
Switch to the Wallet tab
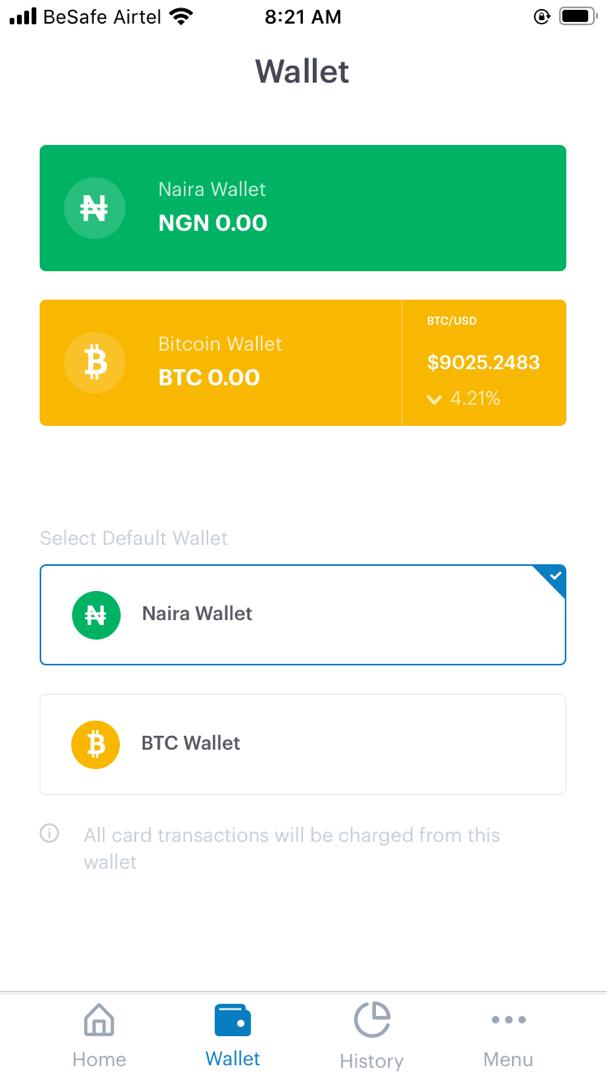coord(232,1036)
